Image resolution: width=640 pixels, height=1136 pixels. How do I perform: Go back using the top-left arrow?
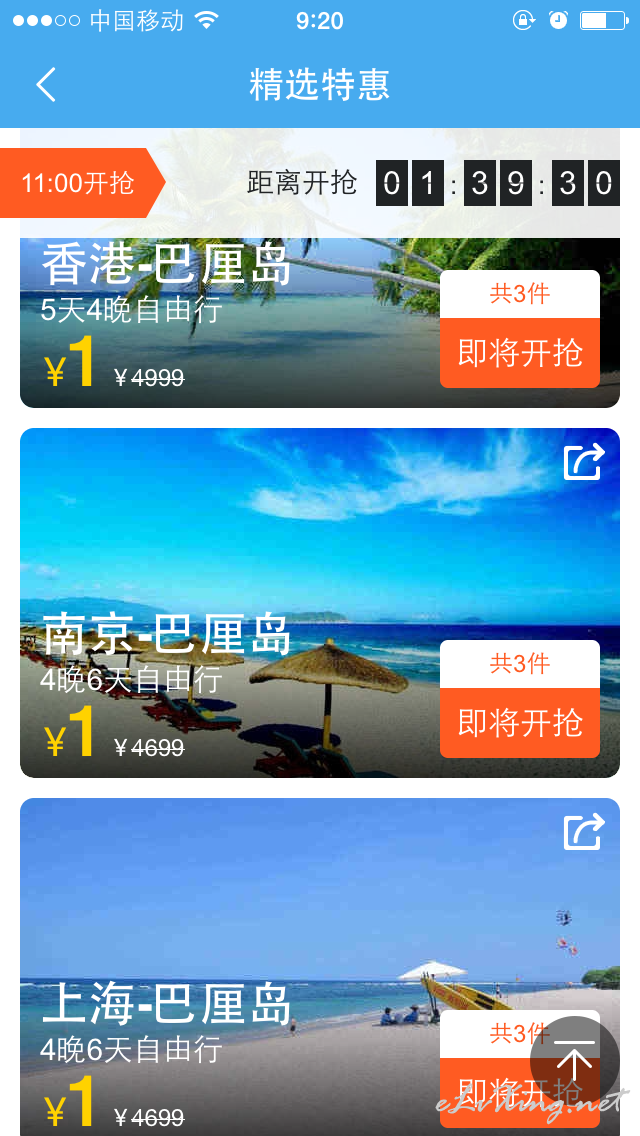click(x=46, y=85)
